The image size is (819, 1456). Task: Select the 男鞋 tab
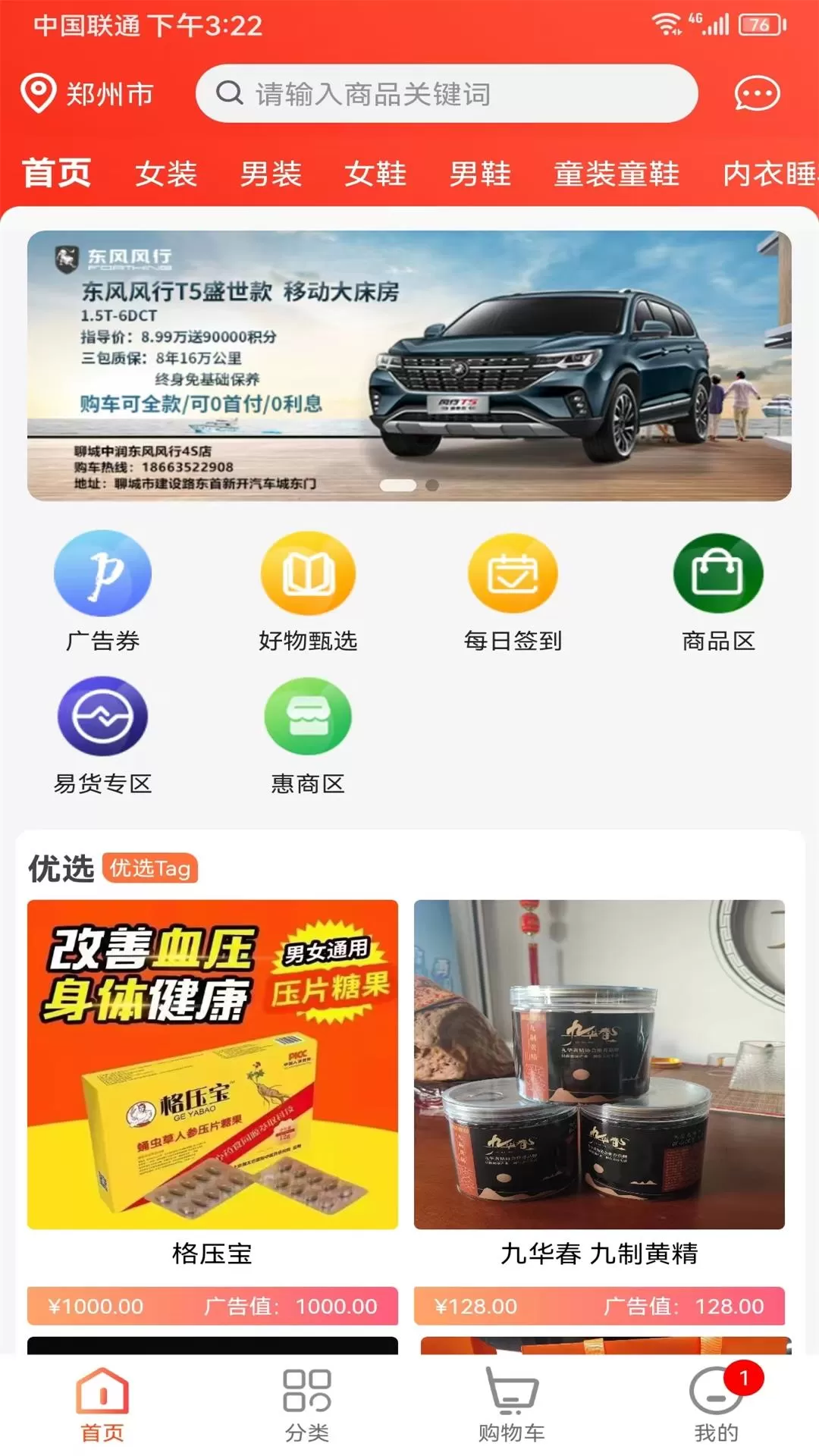(x=480, y=174)
